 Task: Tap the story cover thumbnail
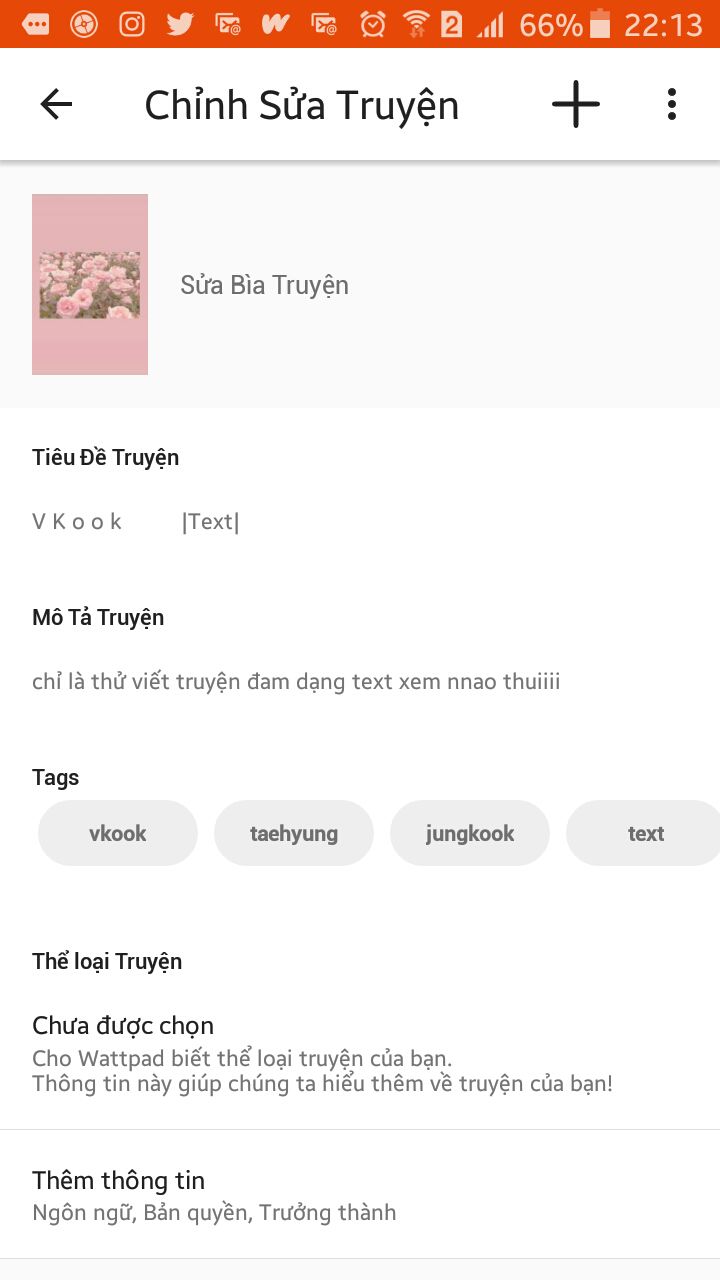(90, 285)
